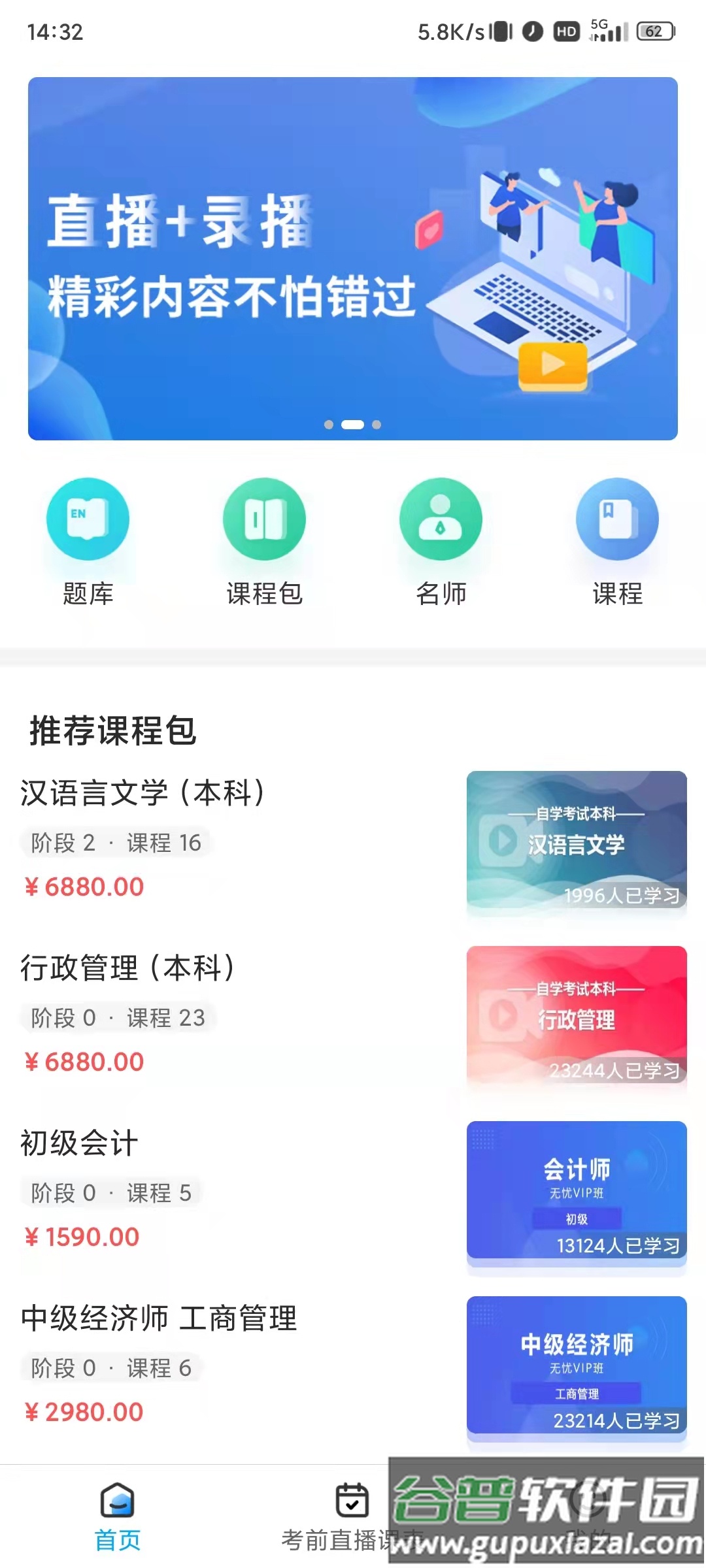Select the 中级经济师 工商管理 course title
The image size is (706, 1568).
coord(159,1320)
